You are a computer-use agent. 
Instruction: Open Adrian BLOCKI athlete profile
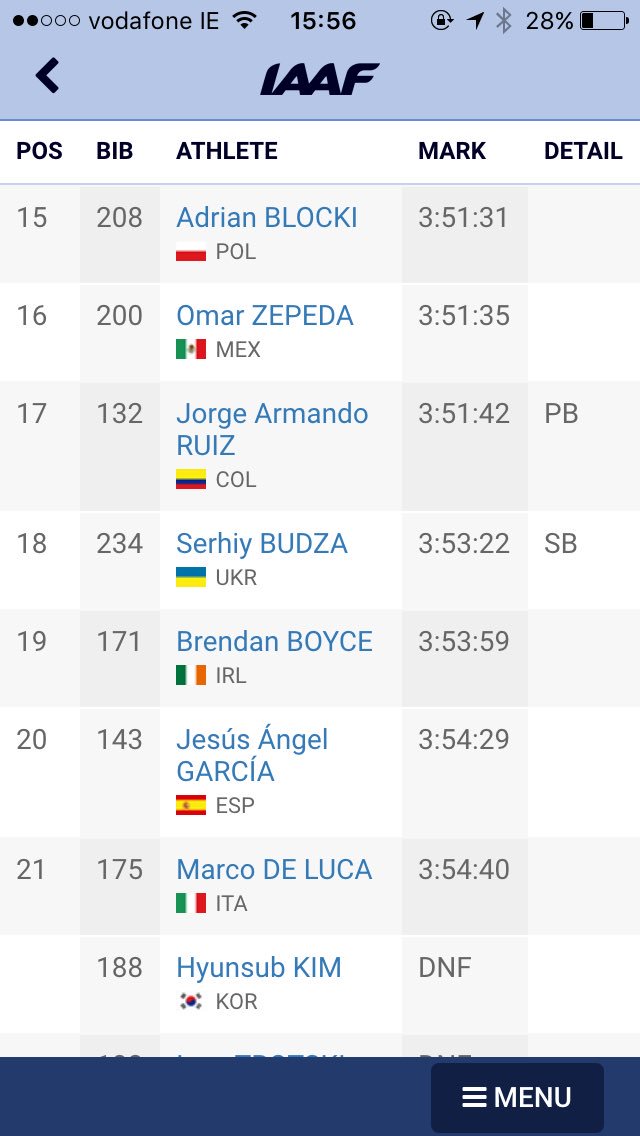coord(267,217)
